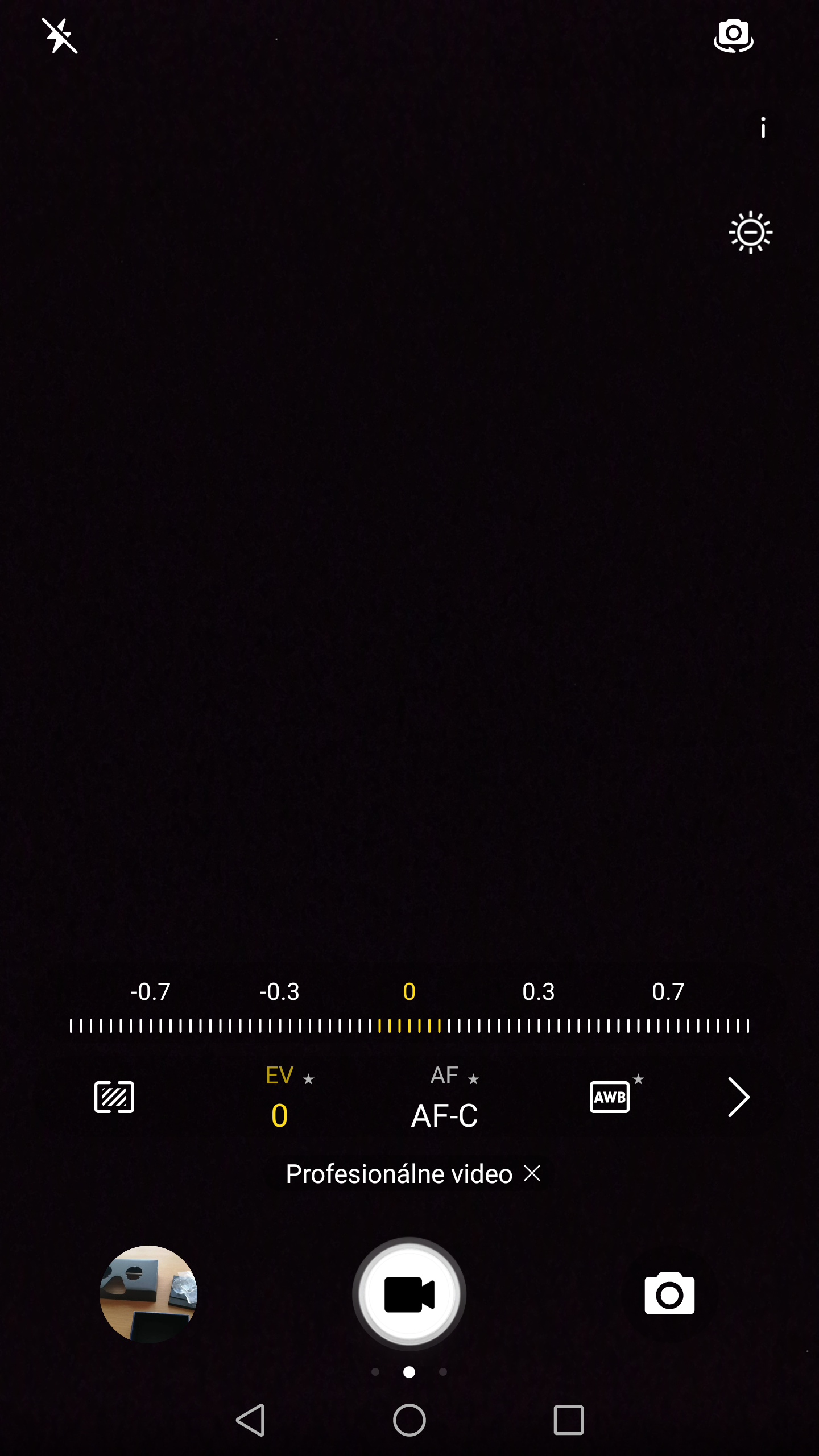
Task: Show more pro settings with arrow
Action: (x=738, y=1097)
